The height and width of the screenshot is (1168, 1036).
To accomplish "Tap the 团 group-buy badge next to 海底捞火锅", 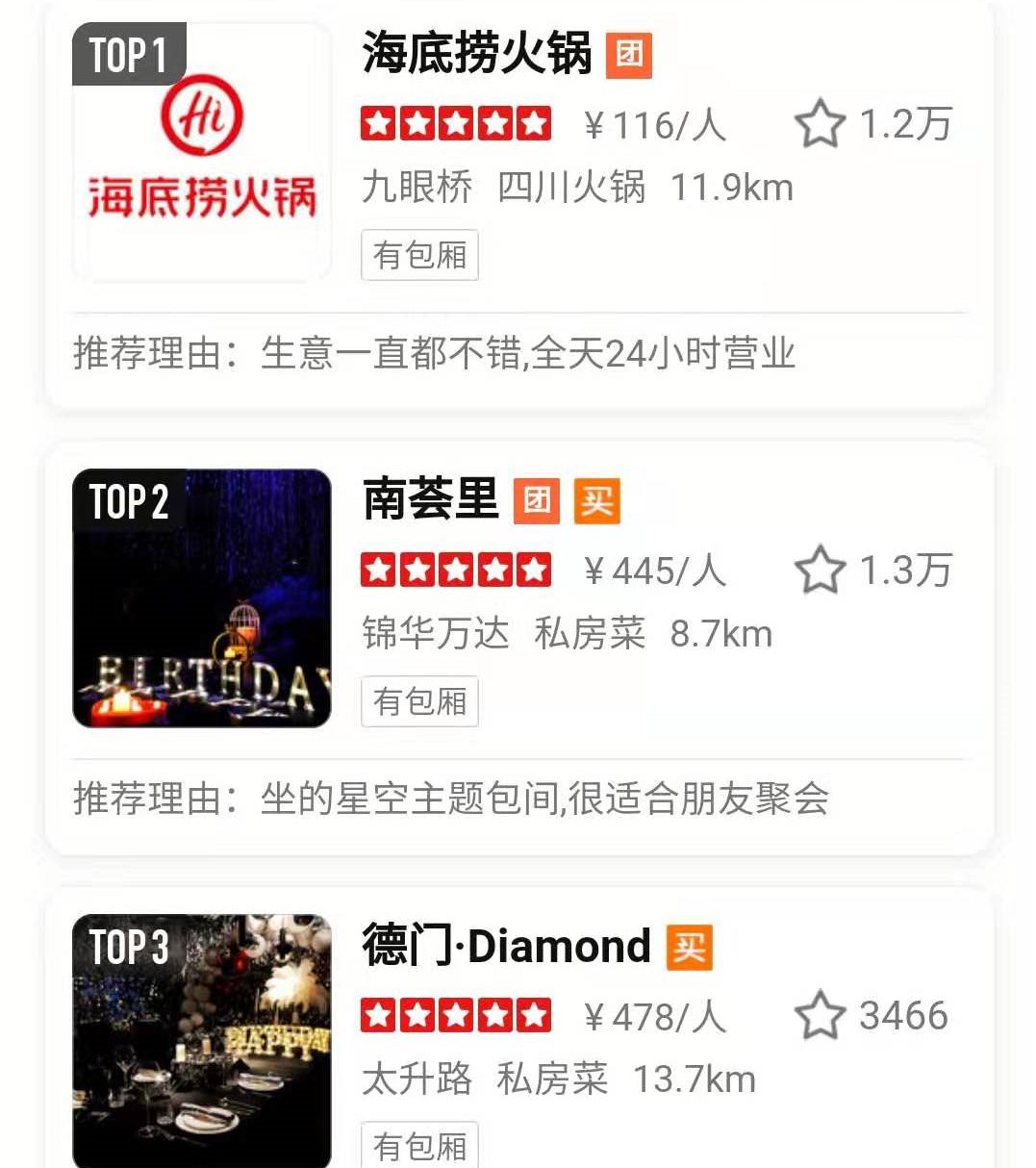I will coord(630,56).
